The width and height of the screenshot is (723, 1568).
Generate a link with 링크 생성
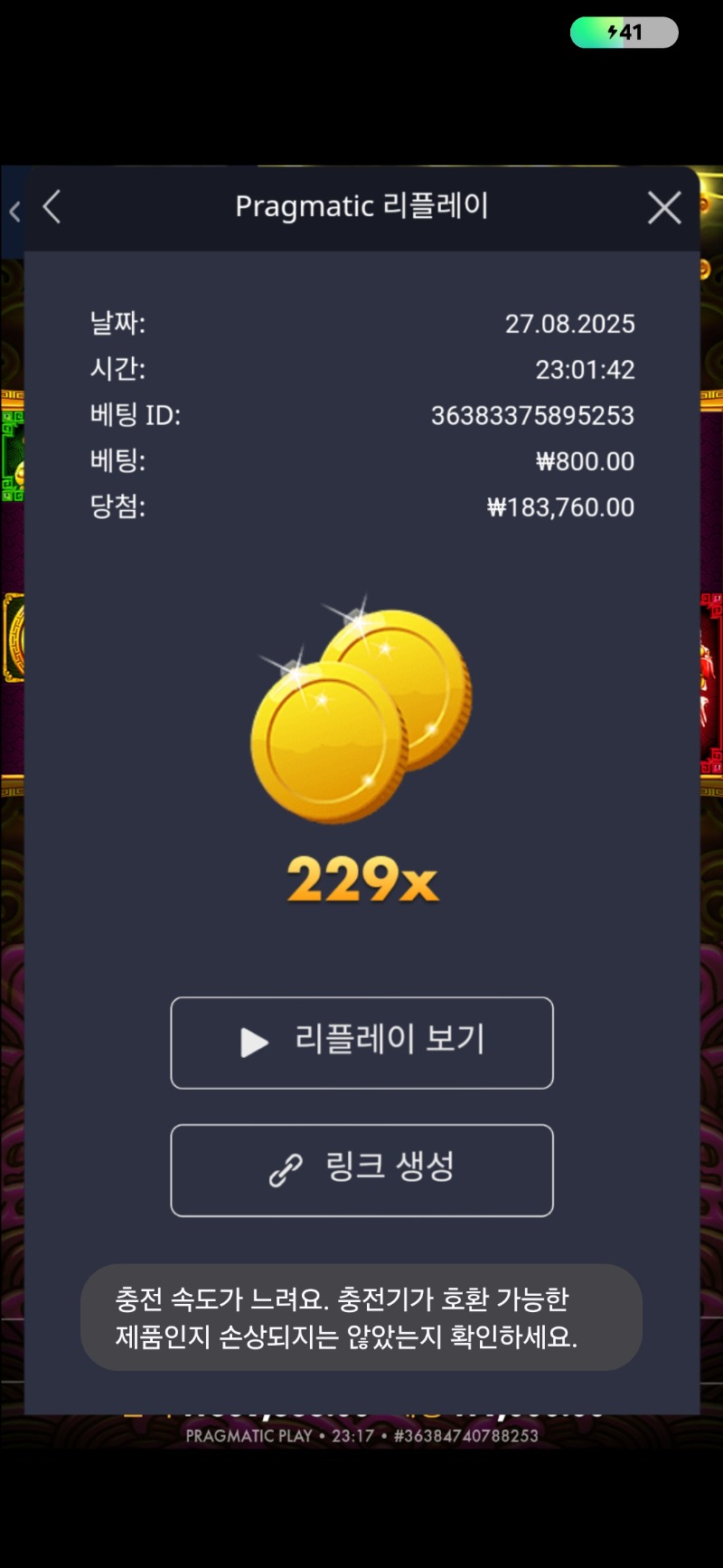pyautogui.click(x=361, y=1170)
